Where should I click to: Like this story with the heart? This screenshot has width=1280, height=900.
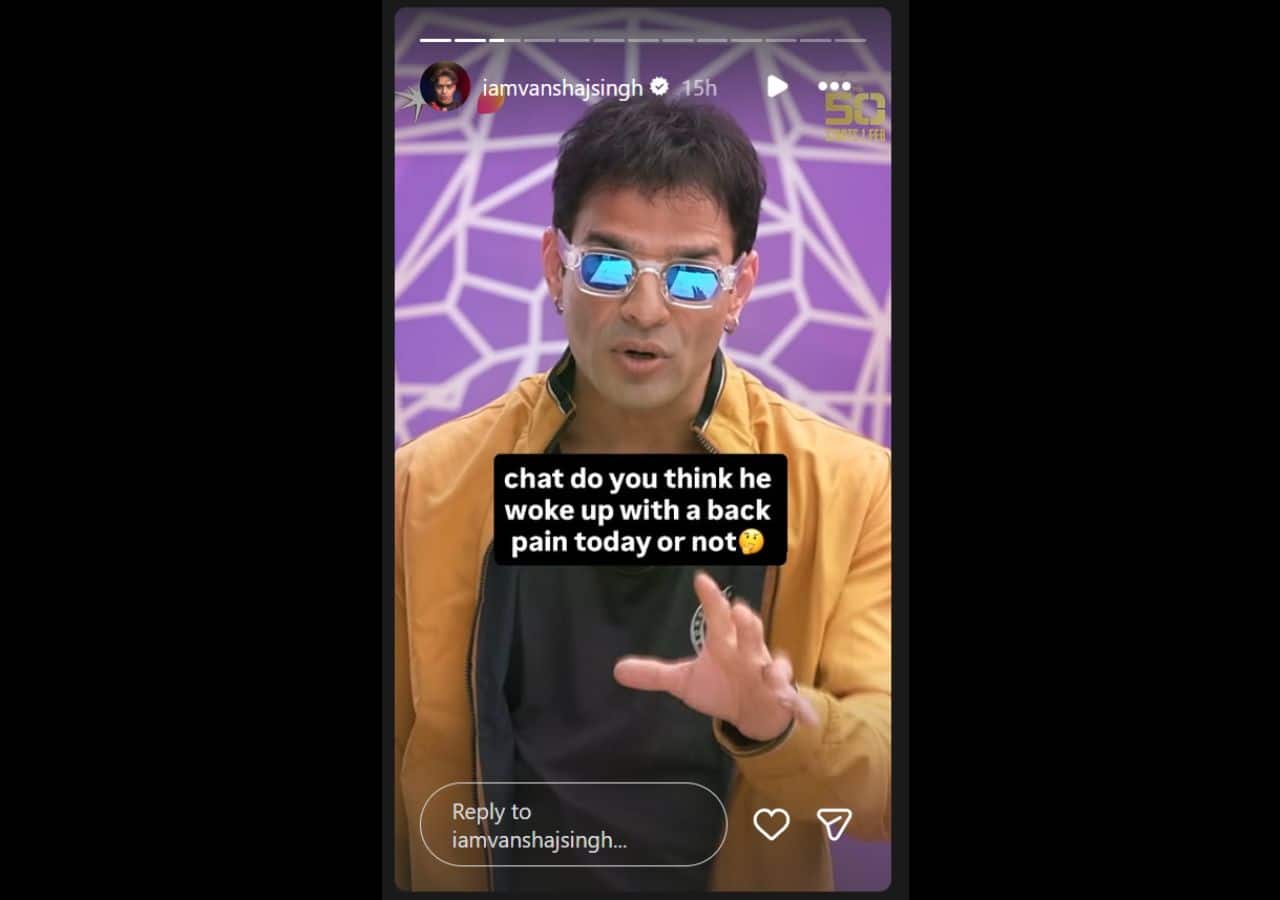[771, 824]
